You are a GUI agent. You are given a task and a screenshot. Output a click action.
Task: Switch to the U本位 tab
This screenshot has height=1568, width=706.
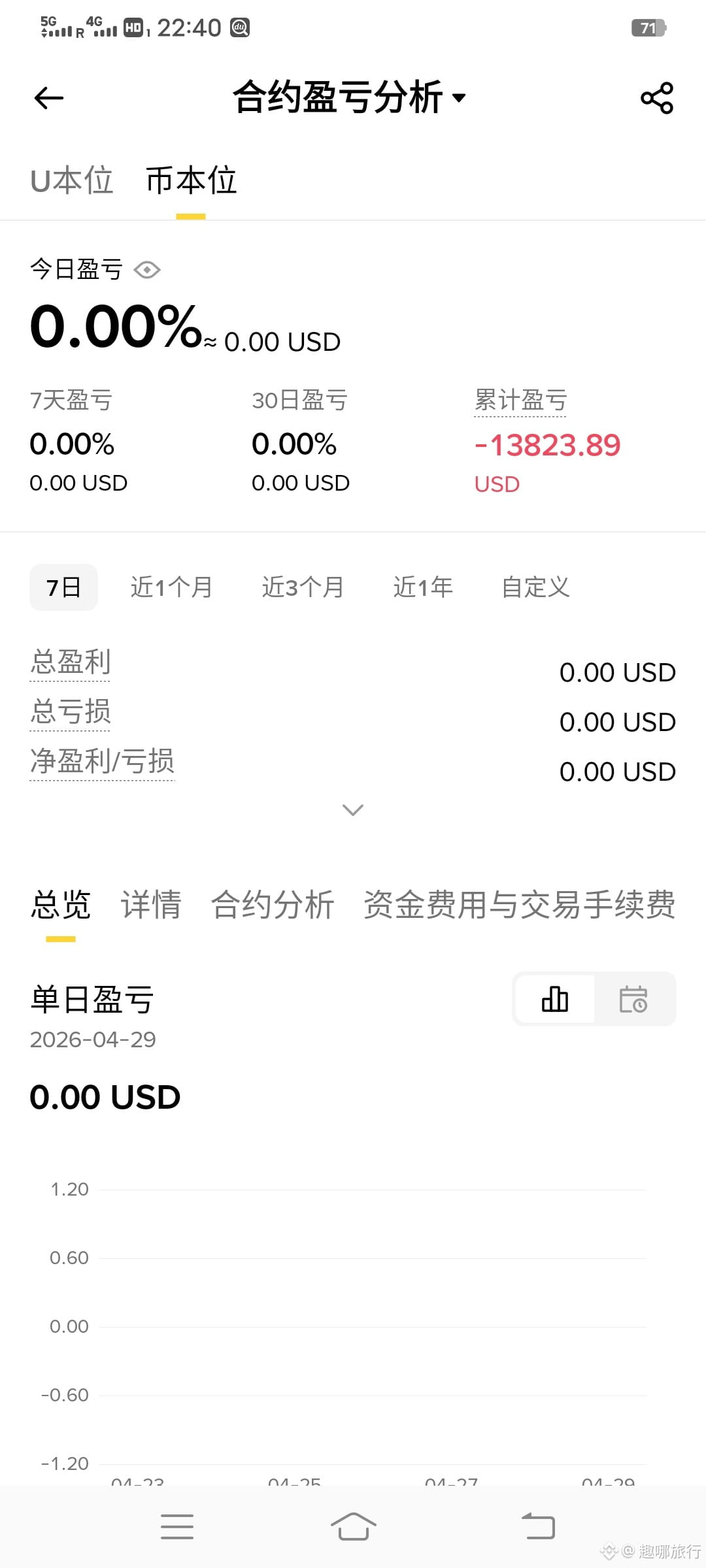click(72, 180)
